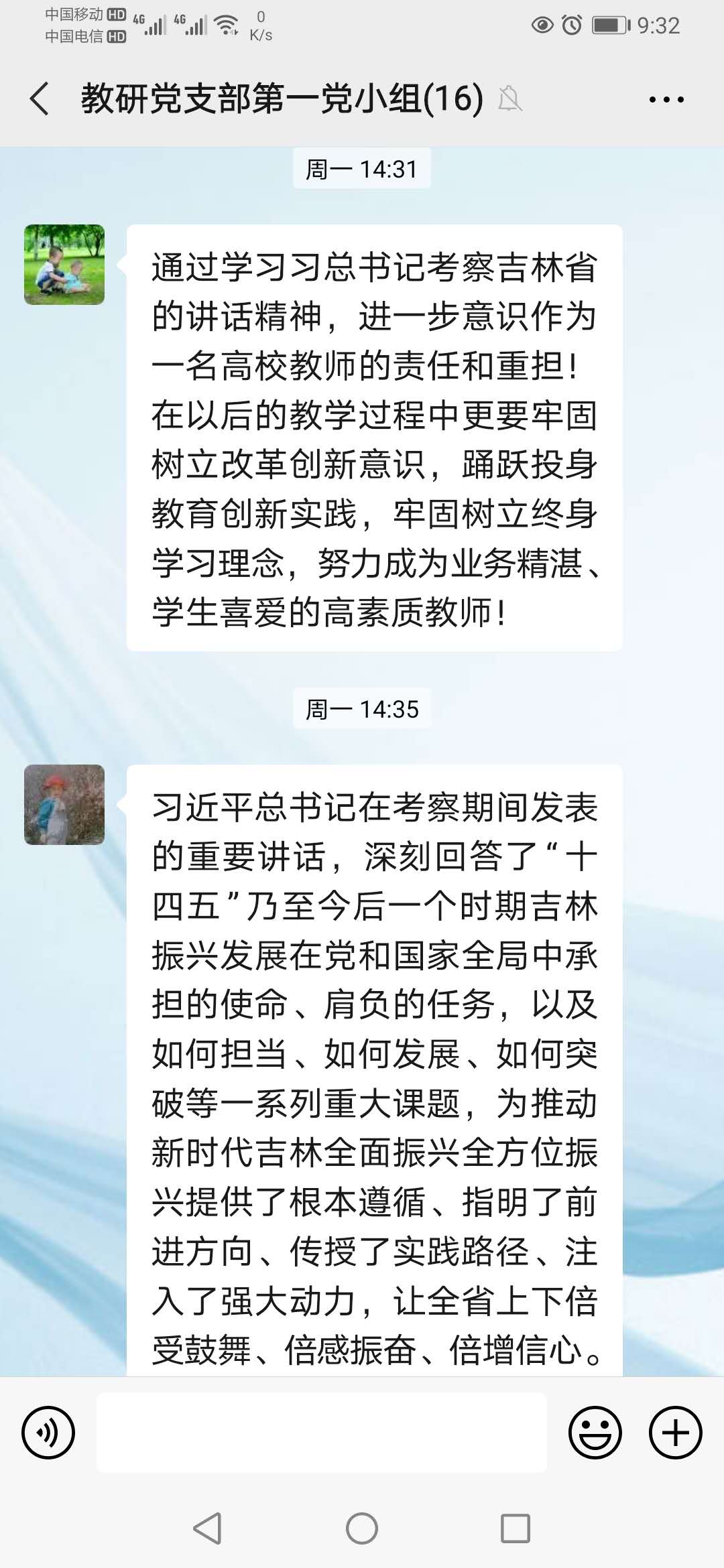Open system recent apps
724x1568 pixels.
(516, 1528)
